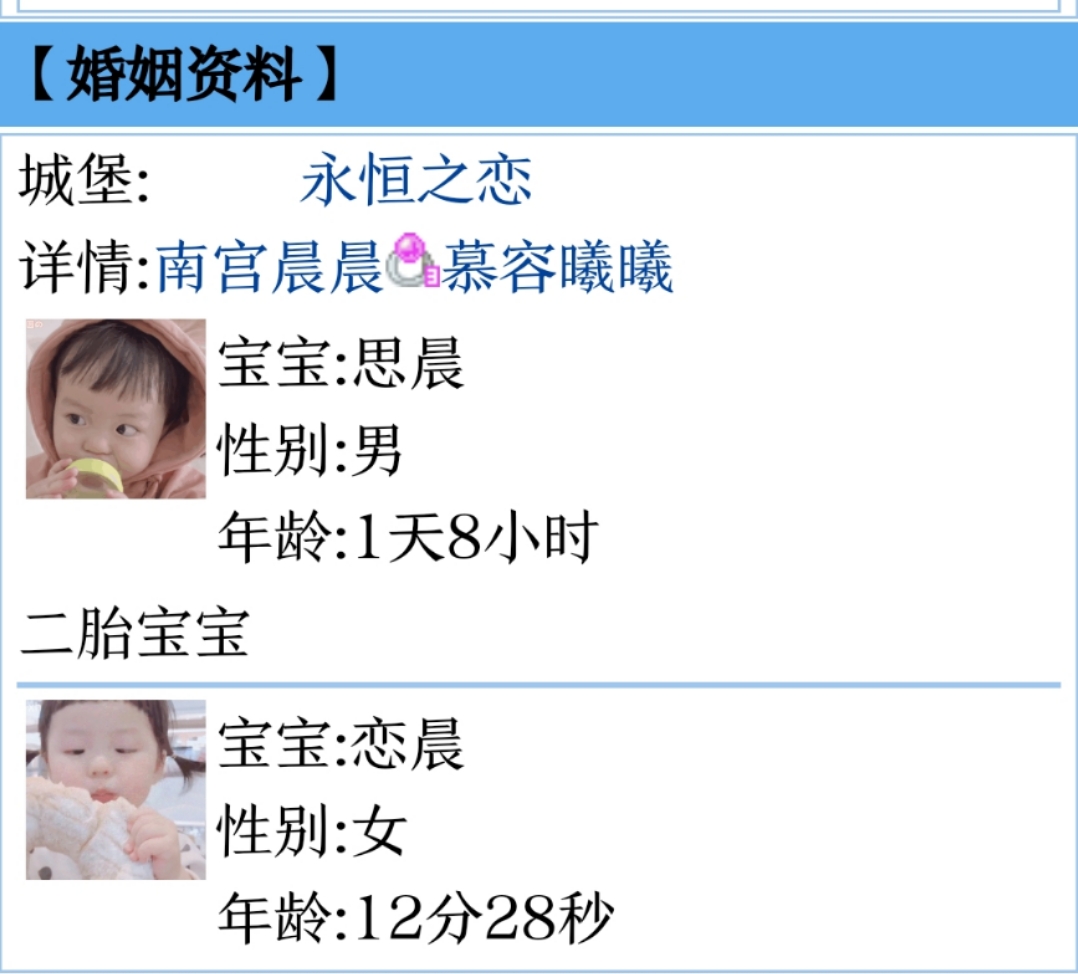Screen dimensions: 1078x974
Task: View baby 恋晨's photo
Action: (116, 790)
